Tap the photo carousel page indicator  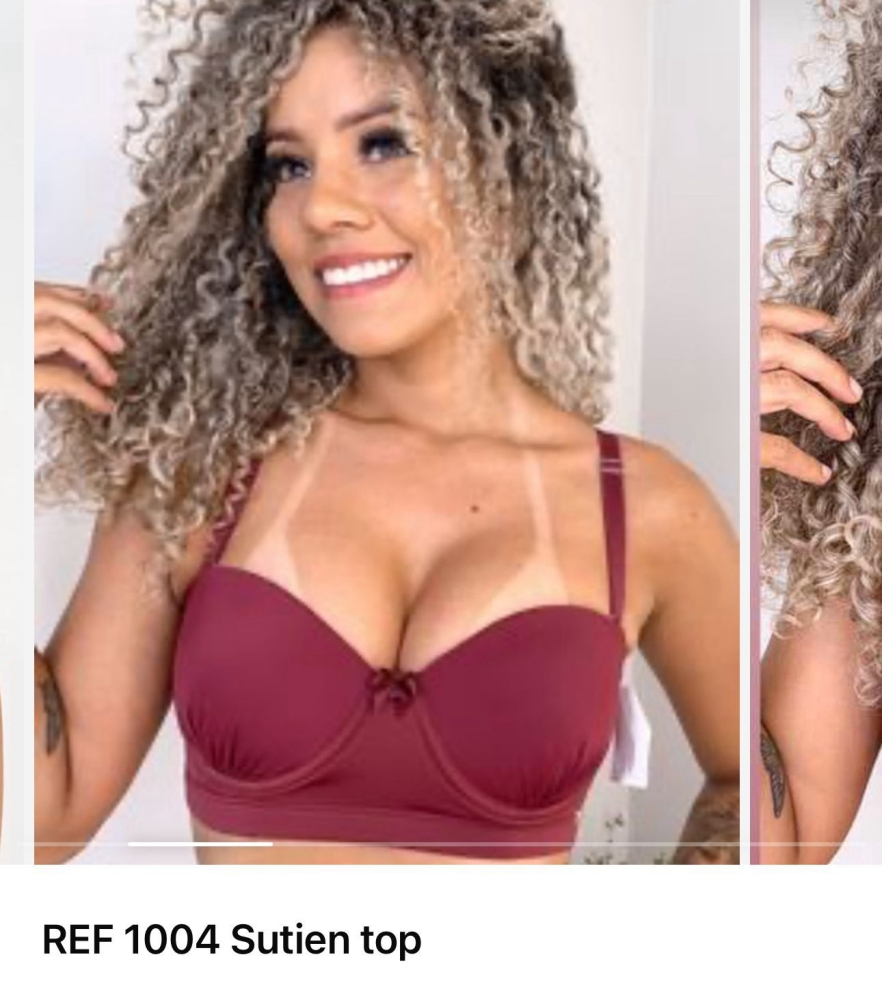[200, 844]
